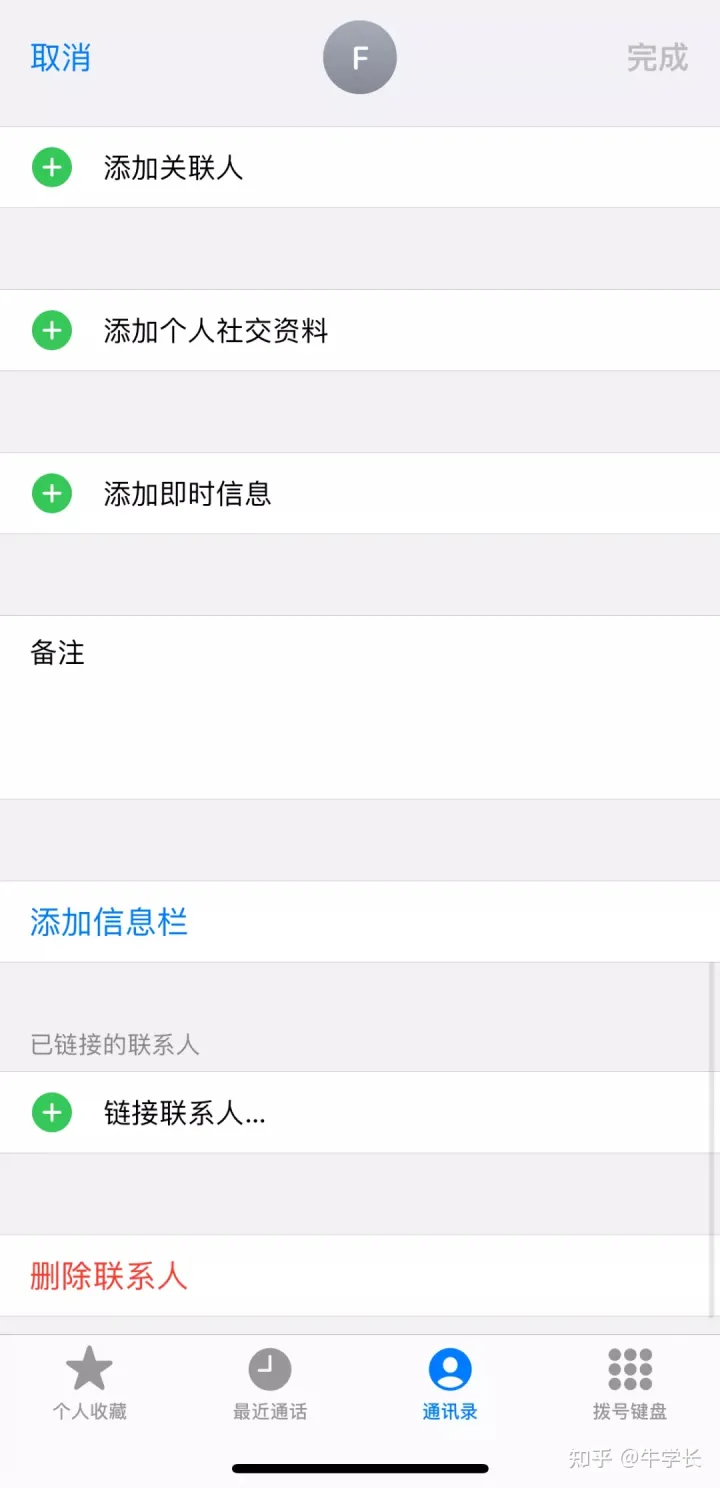Tap the contacts person icon for 通讯录
This screenshot has height=1488, width=720.
click(x=449, y=1368)
